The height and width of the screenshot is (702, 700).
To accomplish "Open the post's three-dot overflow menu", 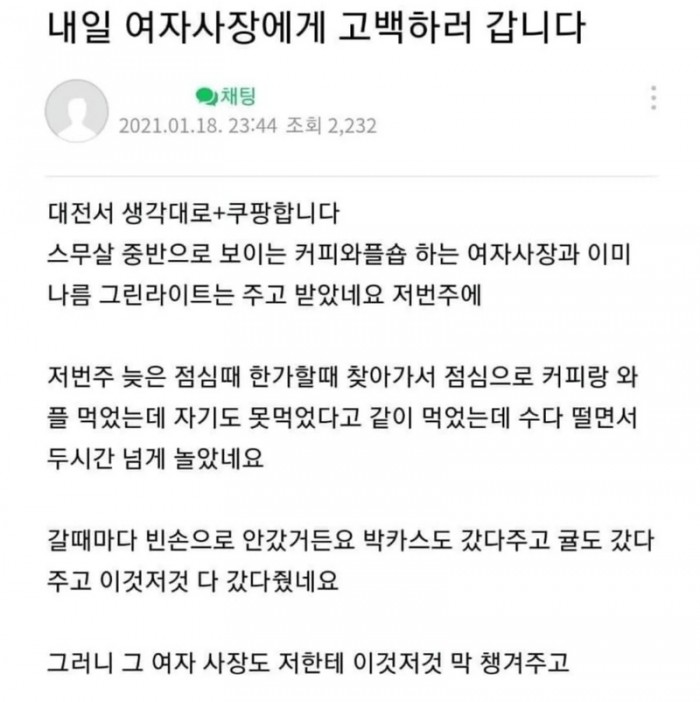I will [653, 98].
